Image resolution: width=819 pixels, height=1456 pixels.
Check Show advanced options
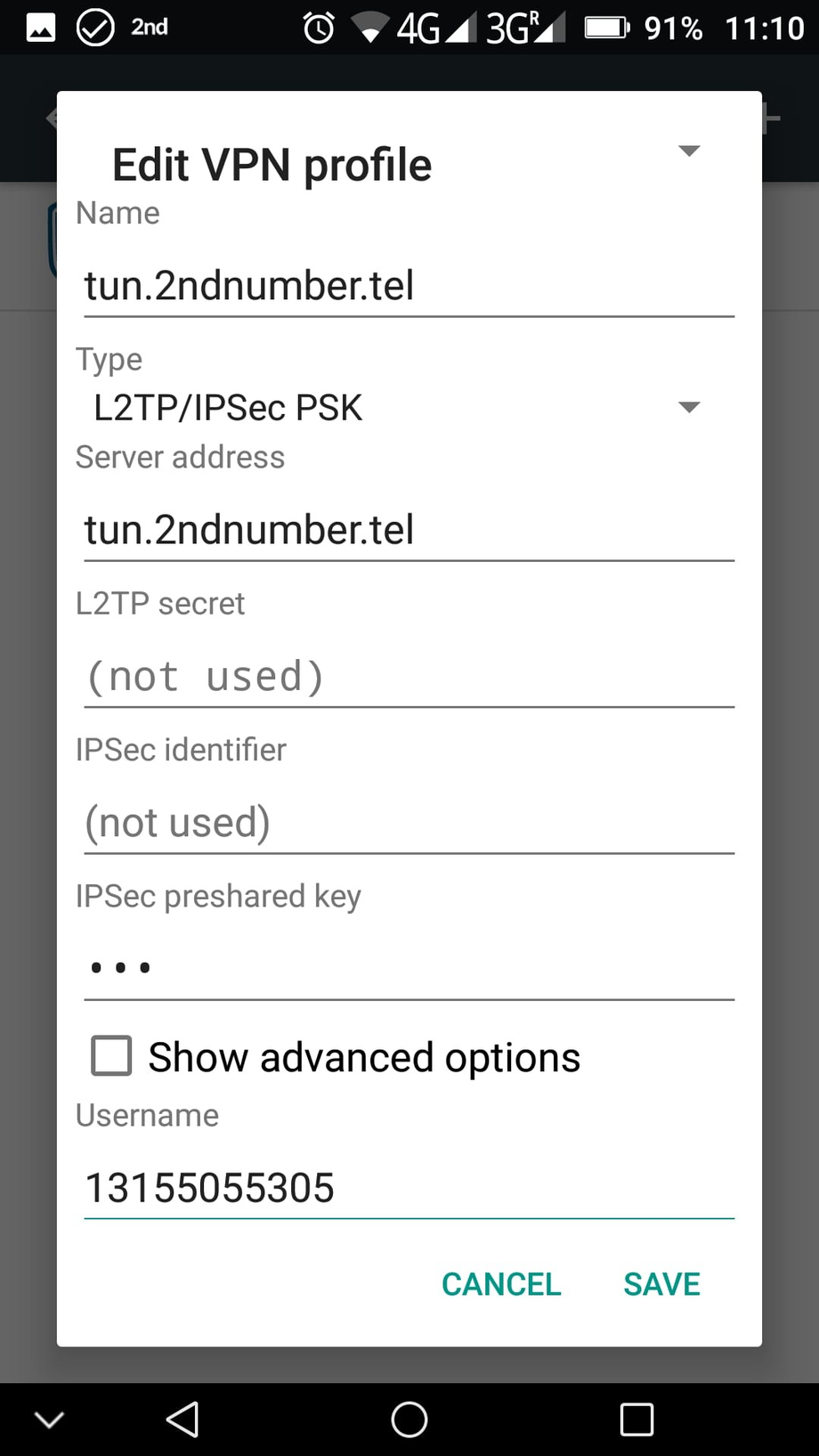coord(112,1056)
